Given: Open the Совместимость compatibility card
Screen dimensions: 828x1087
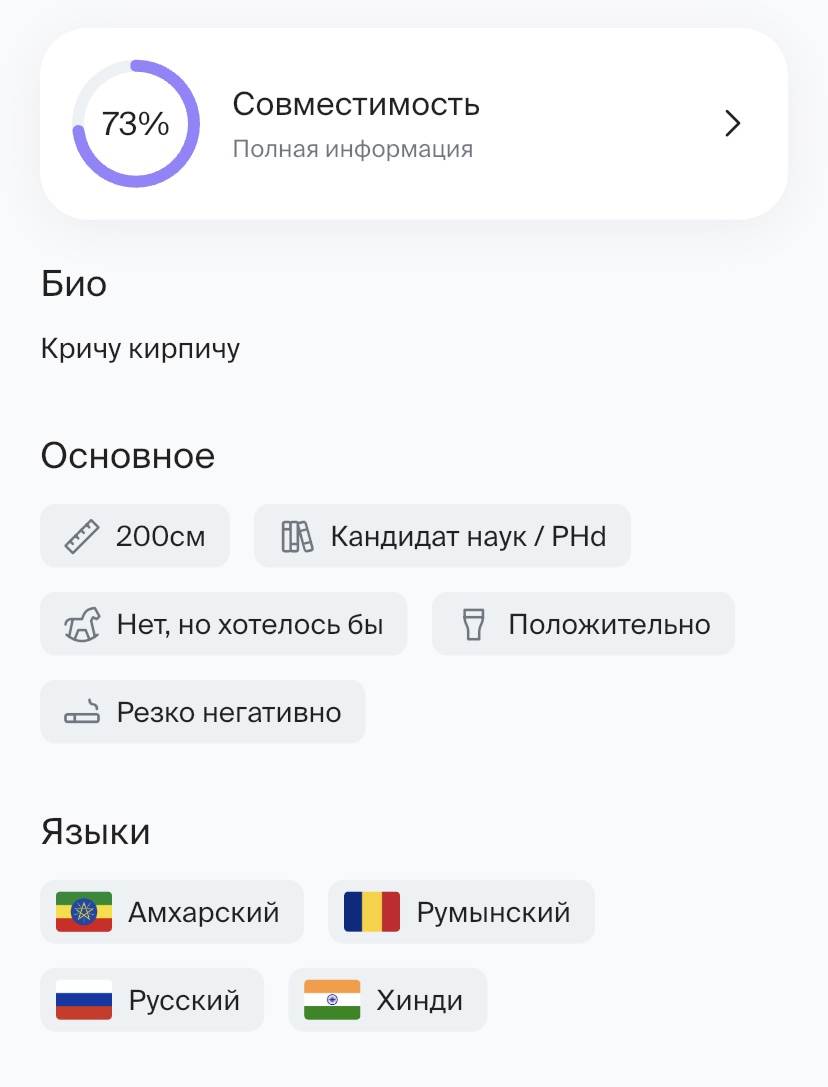Looking at the screenshot, I should 413,124.
